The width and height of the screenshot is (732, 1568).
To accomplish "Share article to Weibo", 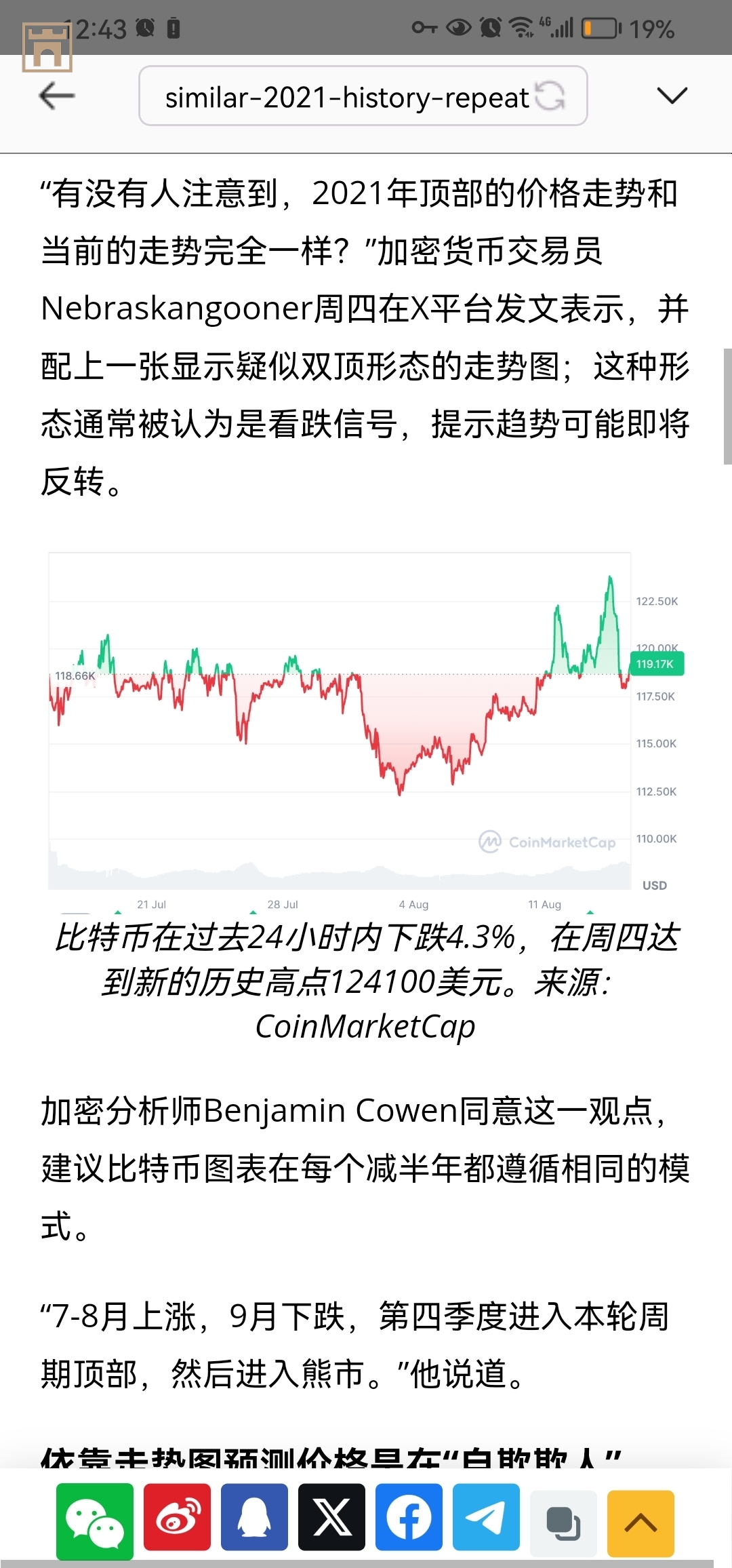I will (178, 1518).
